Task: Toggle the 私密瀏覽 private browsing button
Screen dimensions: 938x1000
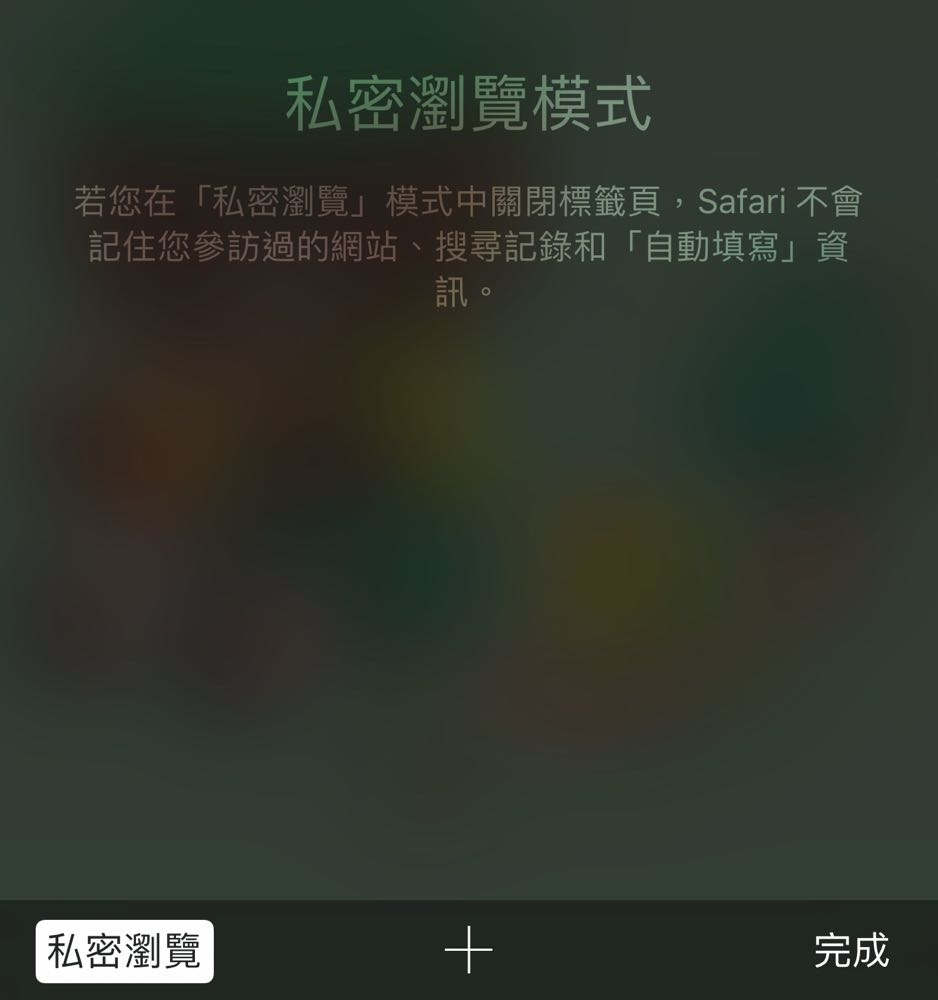Action: click(125, 951)
